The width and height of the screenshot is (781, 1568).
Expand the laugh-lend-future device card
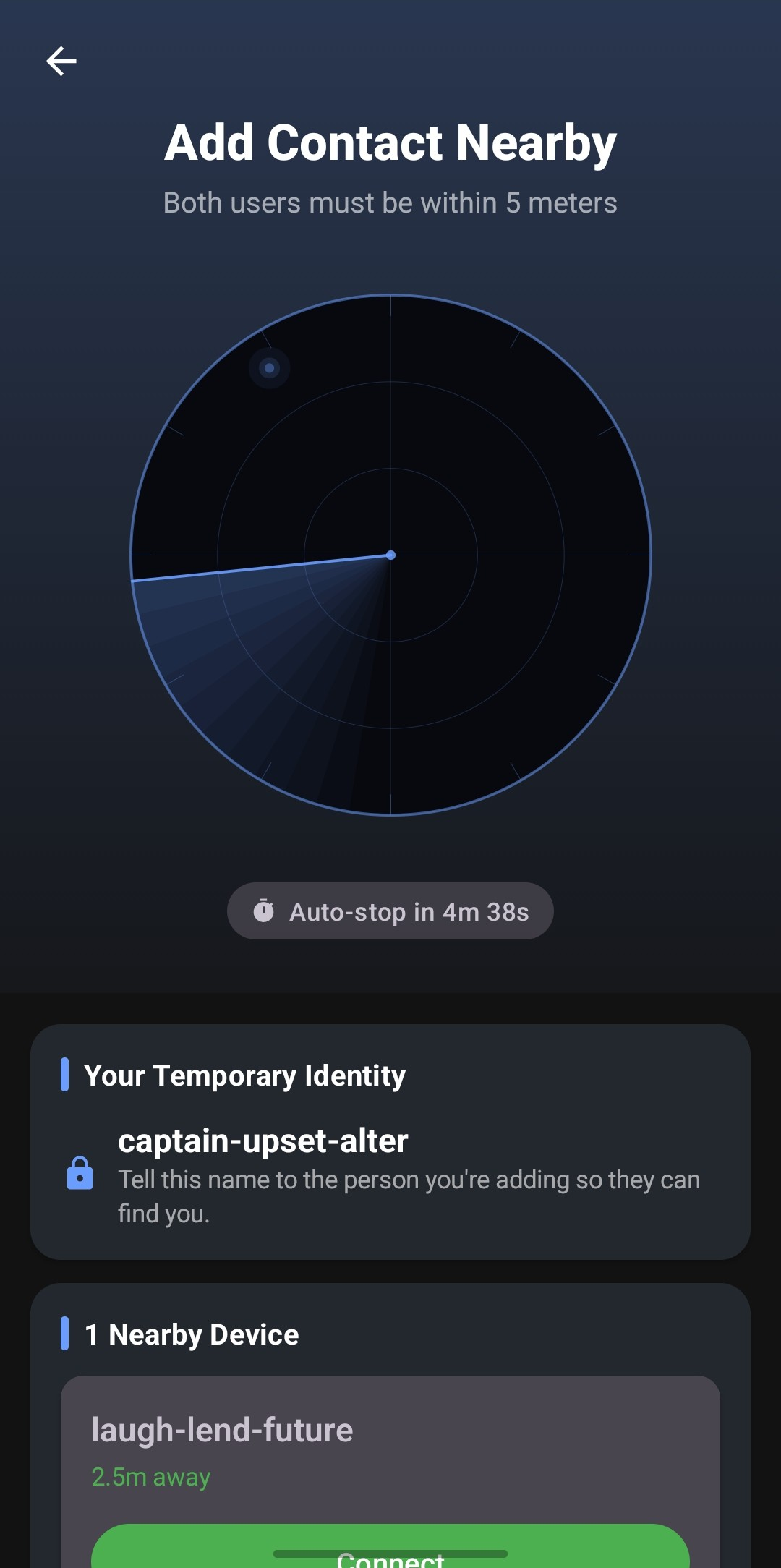pyautogui.click(x=390, y=1446)
